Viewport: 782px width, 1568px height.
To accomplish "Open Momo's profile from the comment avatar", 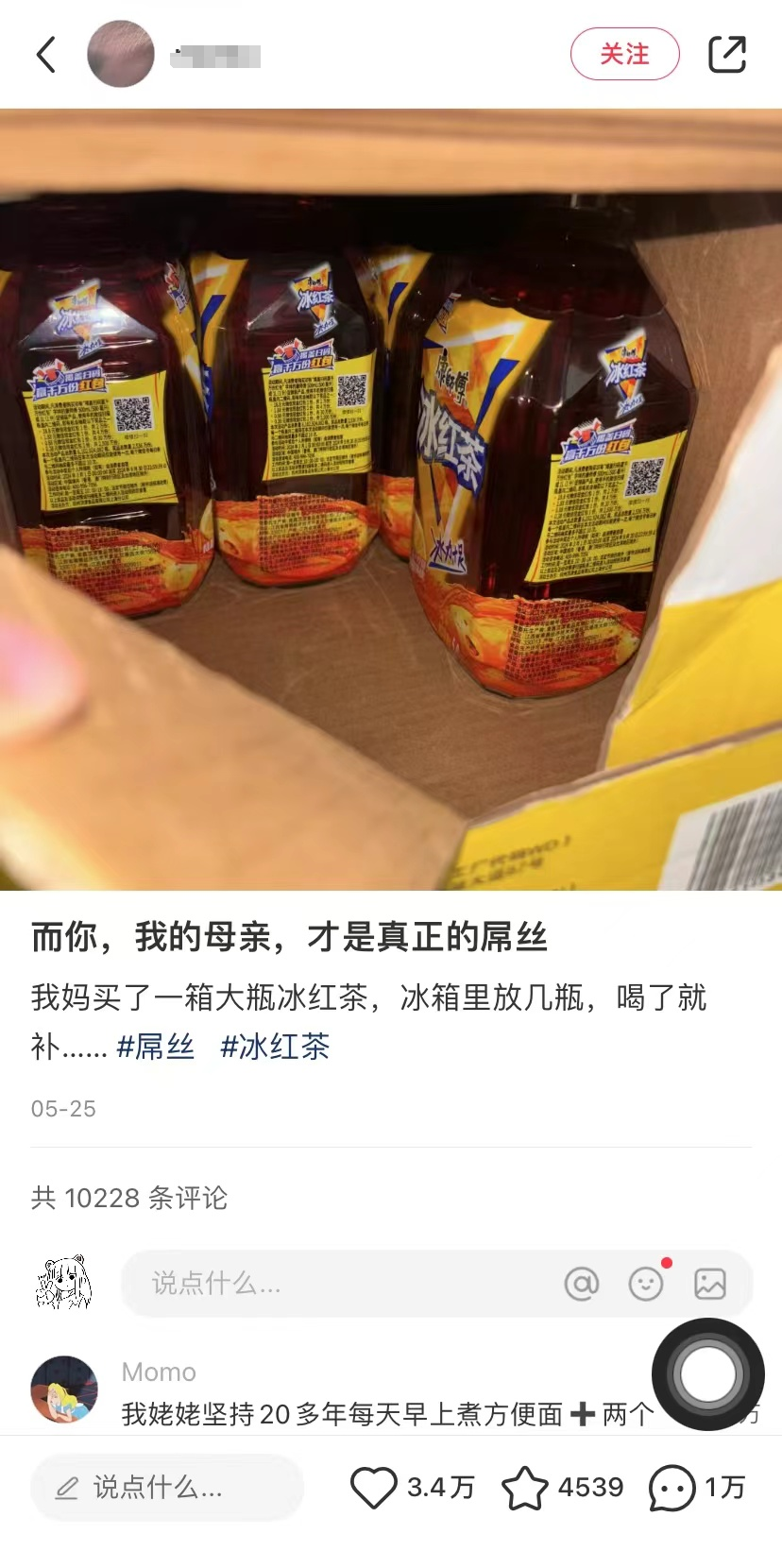I will pyautogui.click(x=64, y=1389).
